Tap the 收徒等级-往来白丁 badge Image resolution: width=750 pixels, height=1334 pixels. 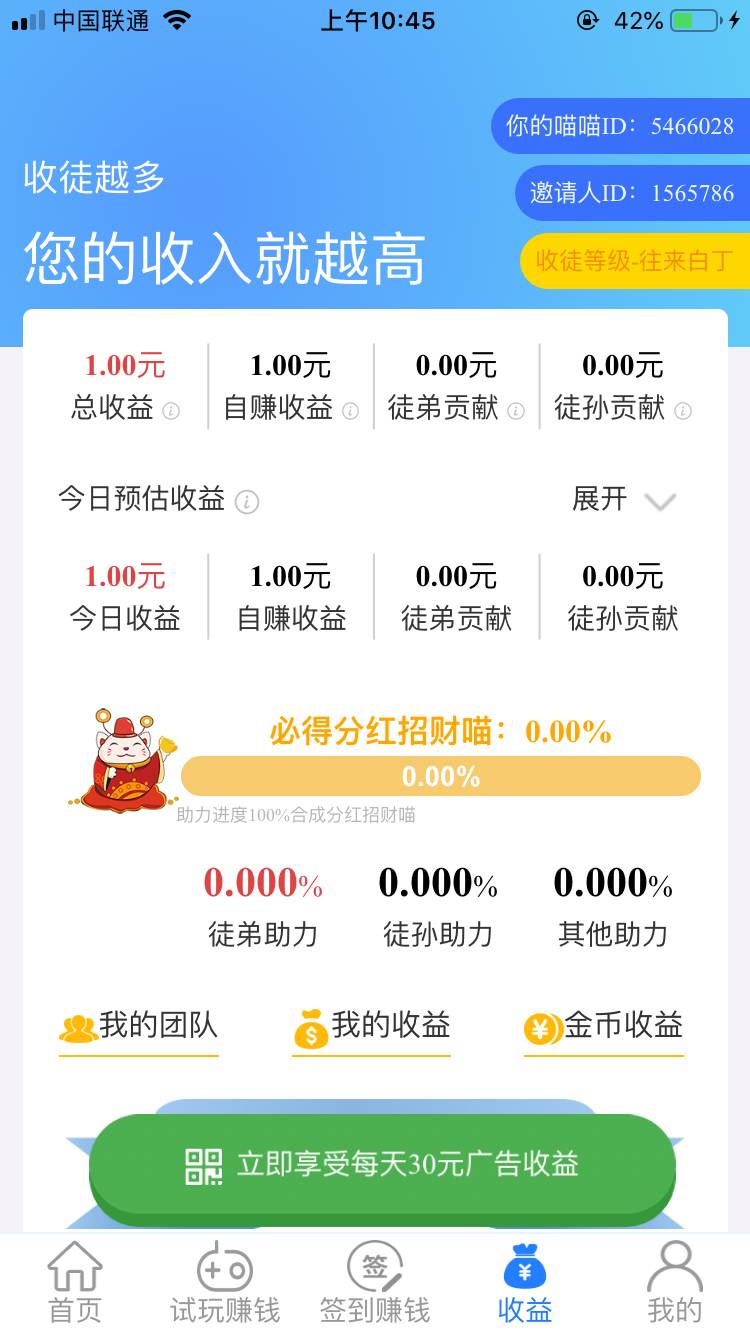(634, 261)
